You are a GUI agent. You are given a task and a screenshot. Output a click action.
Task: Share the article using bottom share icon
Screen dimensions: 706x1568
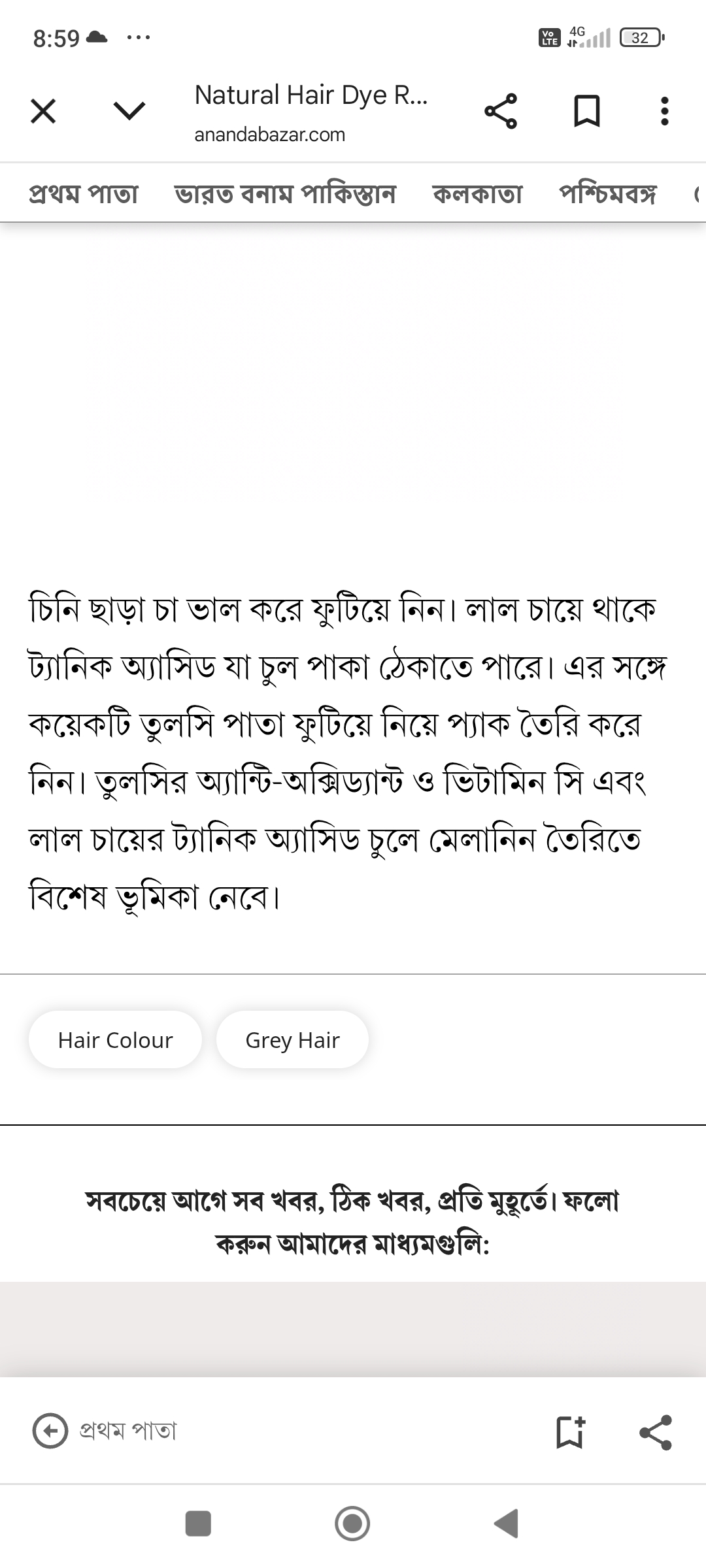656,1432
